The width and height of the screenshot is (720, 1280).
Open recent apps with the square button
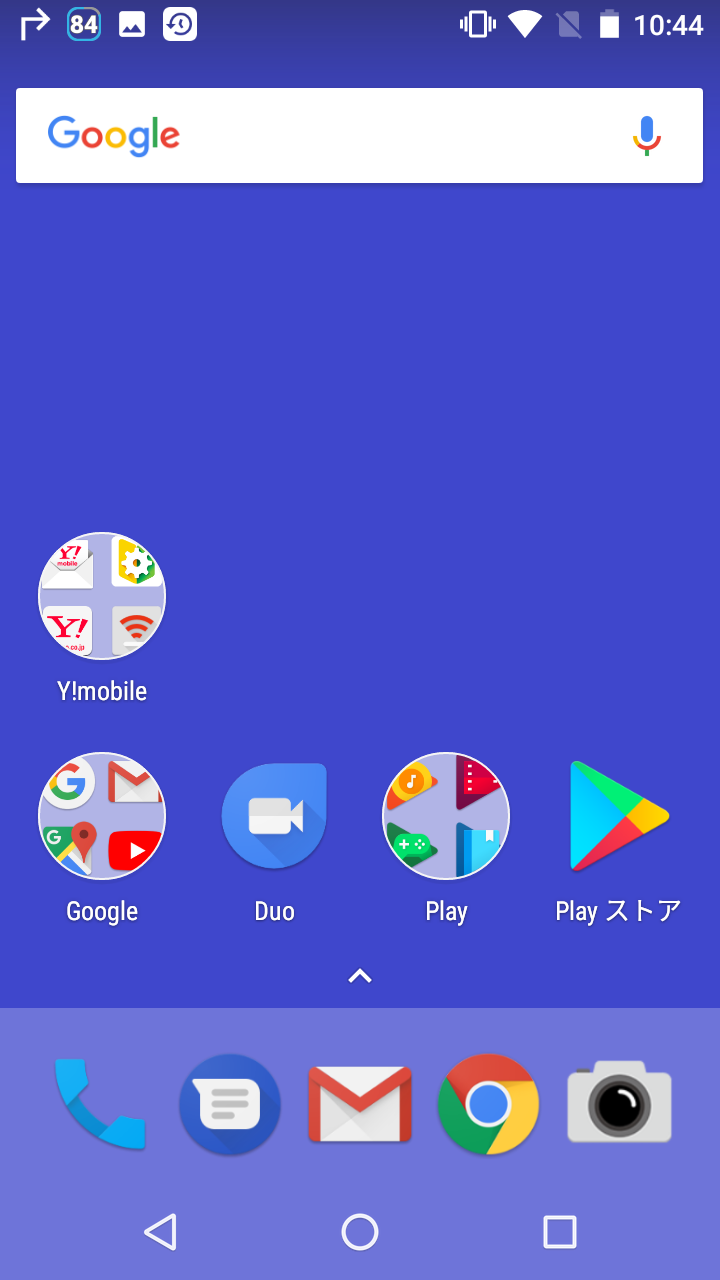pyautogui.click(x=560, y=1232)
